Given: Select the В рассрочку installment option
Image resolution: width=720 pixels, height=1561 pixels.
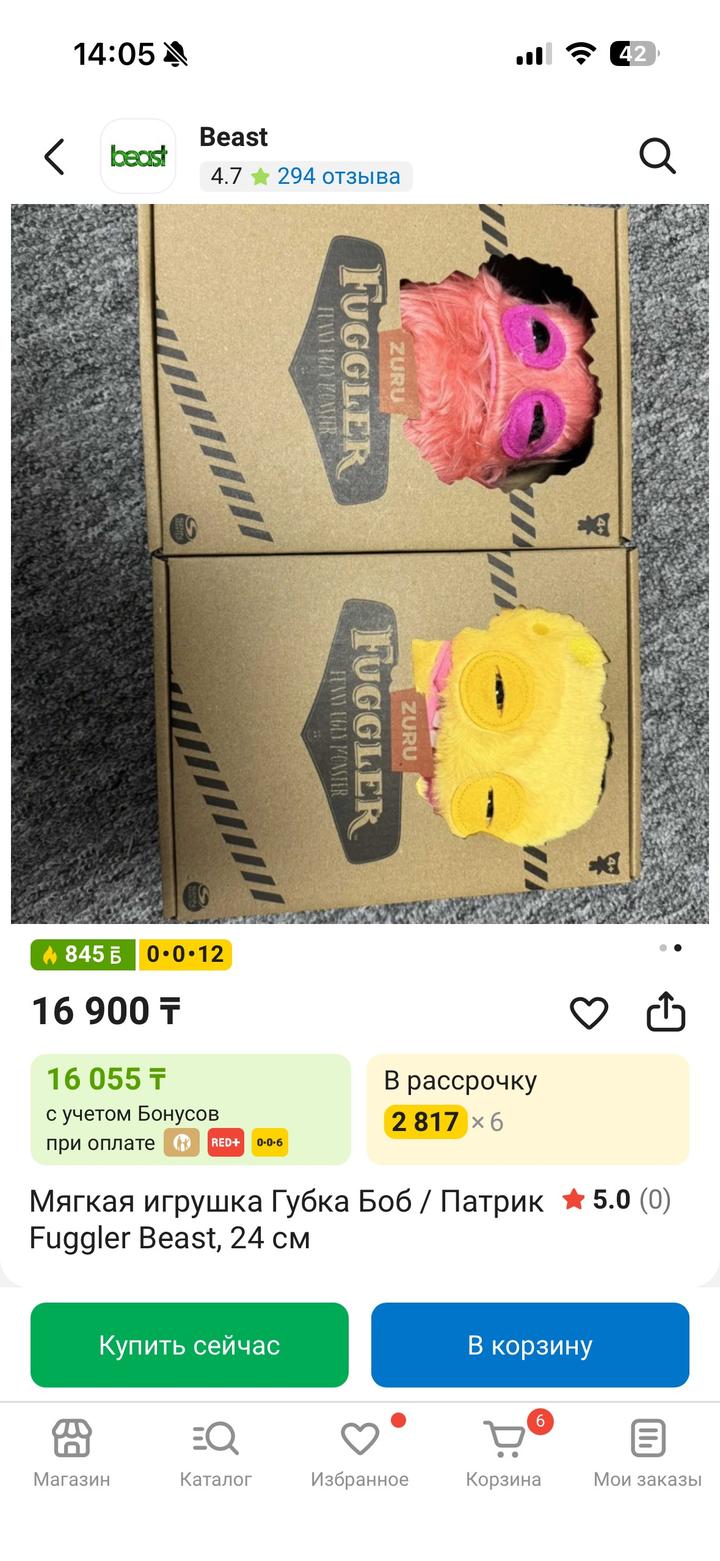Looking at the screenshot, I should coord(527,1109).
